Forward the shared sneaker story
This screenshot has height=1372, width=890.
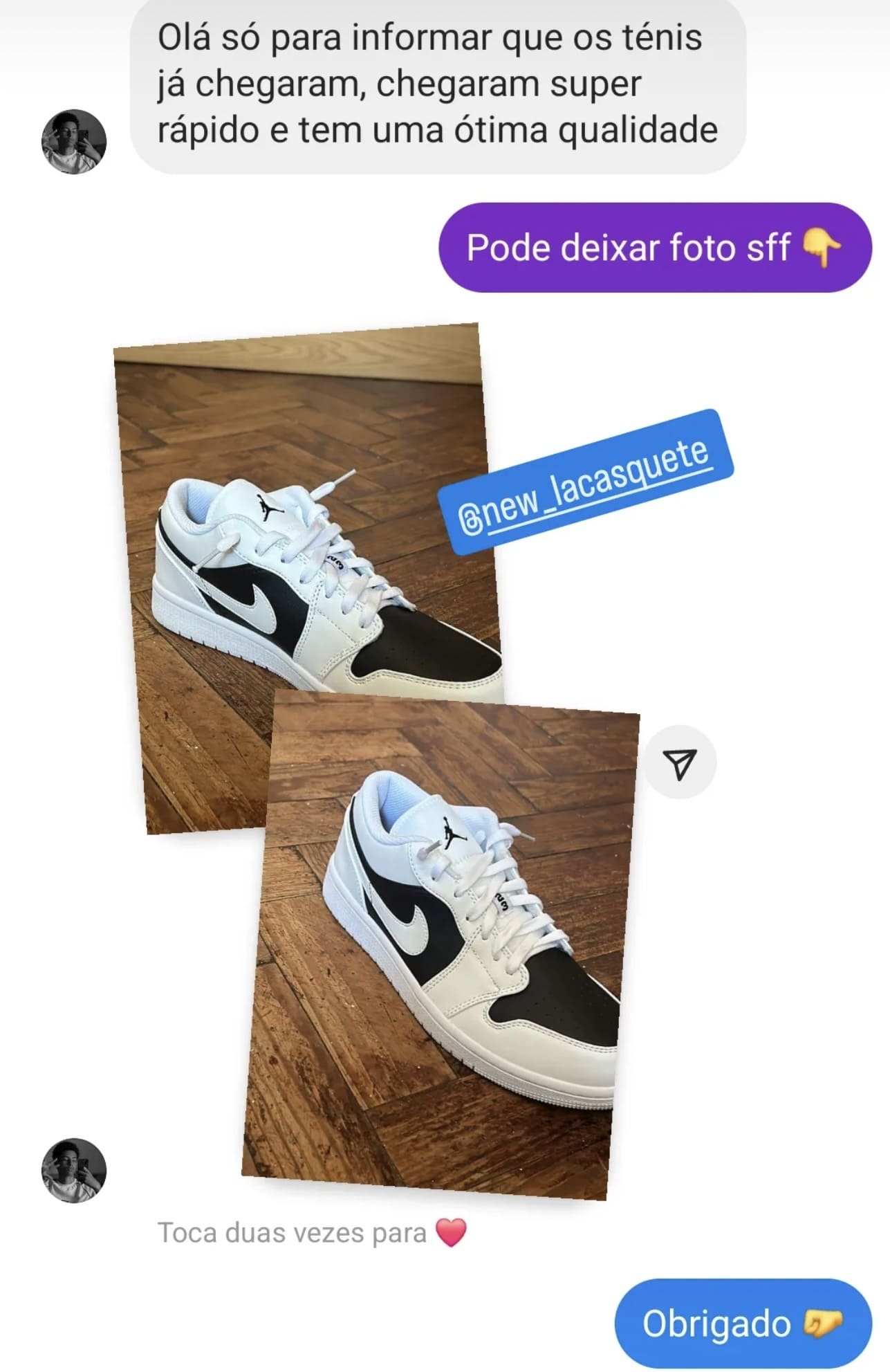click(680, 762)
